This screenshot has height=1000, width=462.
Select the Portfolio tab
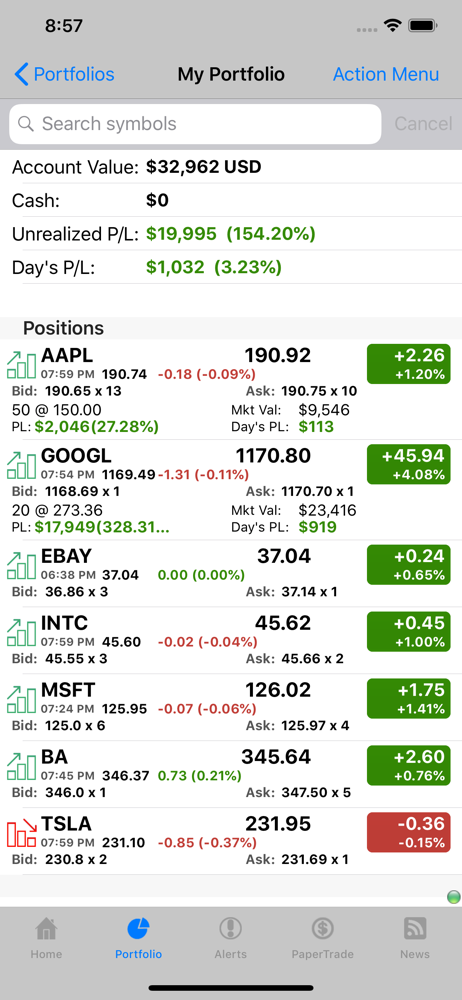tap(138, 938)
